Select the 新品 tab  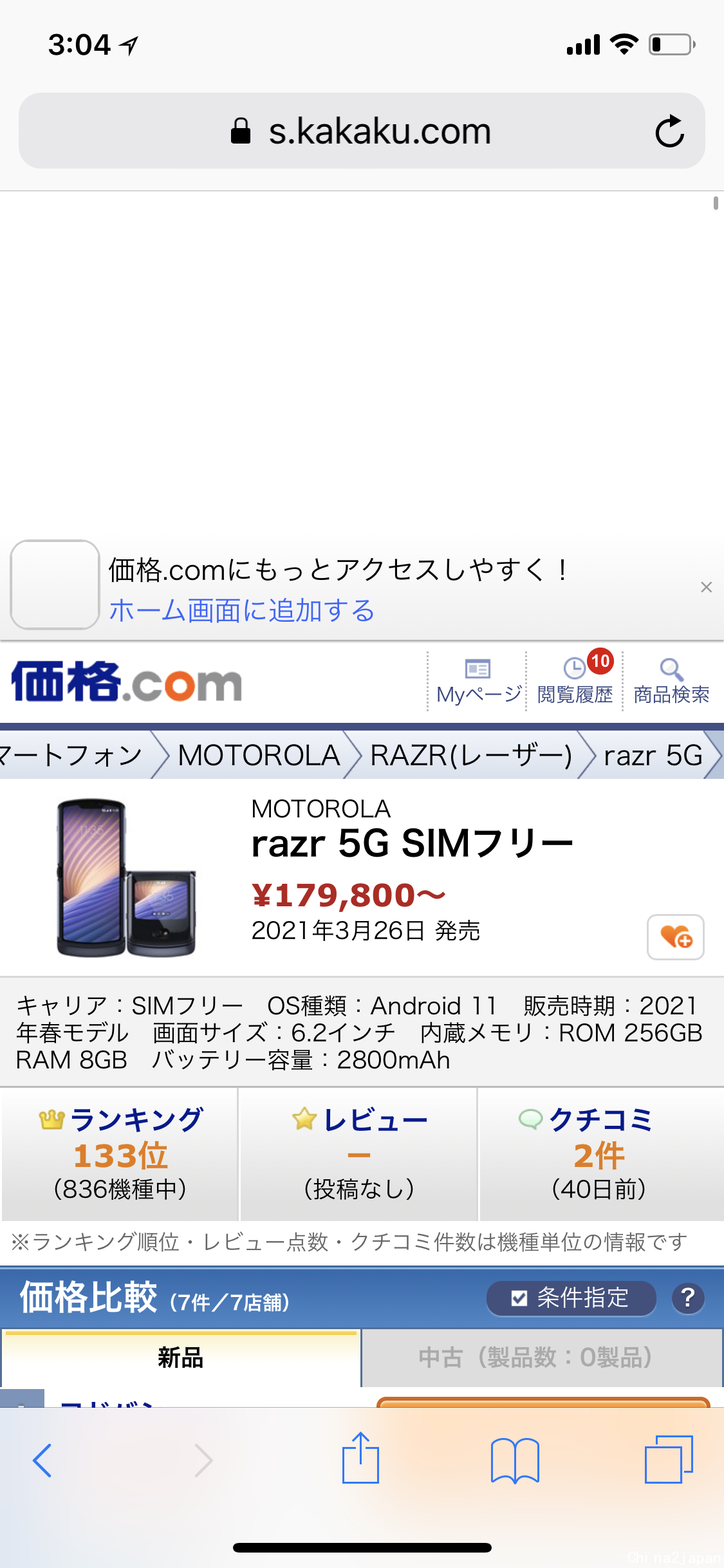click(181, 1358)
